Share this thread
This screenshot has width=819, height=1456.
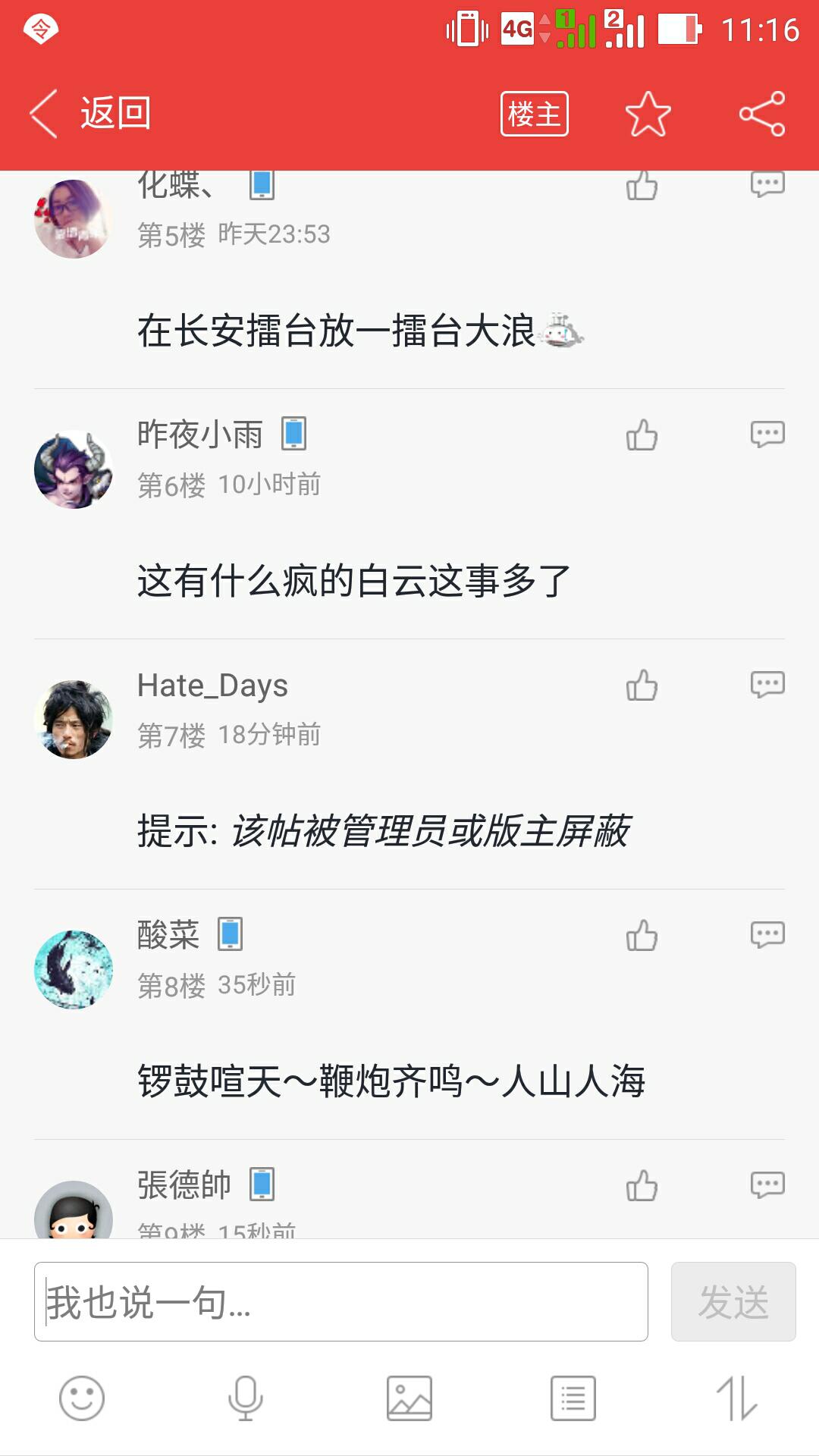(762, 114)
